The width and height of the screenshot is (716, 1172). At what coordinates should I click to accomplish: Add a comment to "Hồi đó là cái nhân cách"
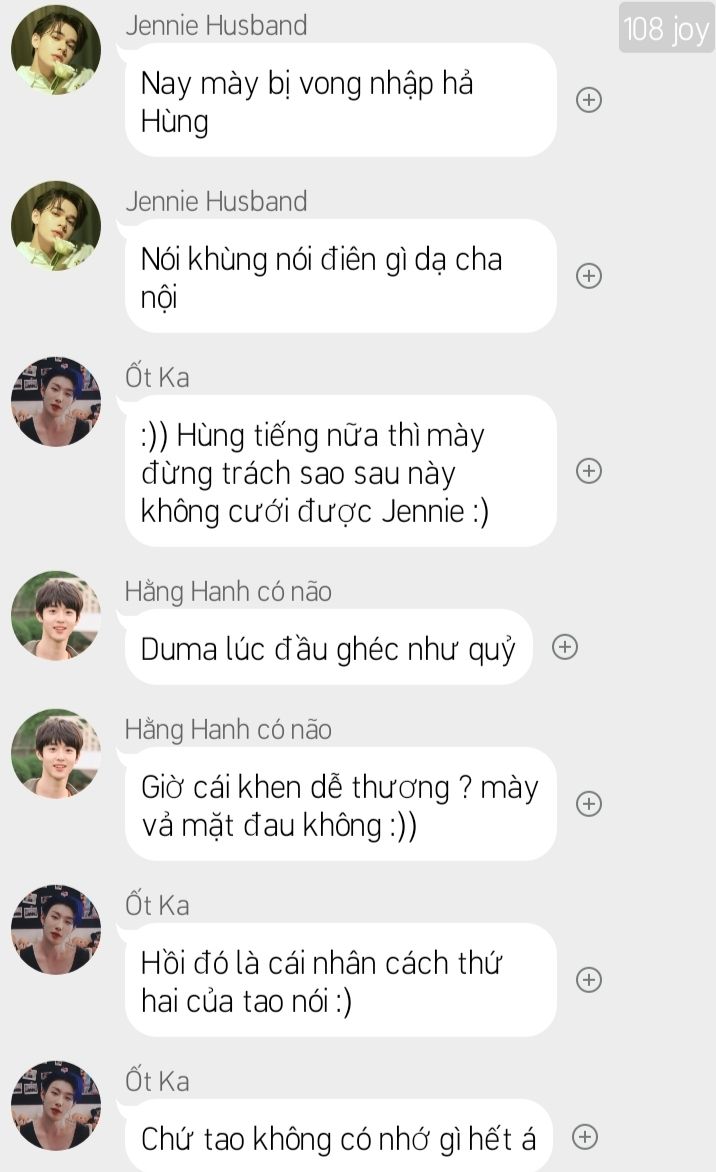[x=589, y=980]
